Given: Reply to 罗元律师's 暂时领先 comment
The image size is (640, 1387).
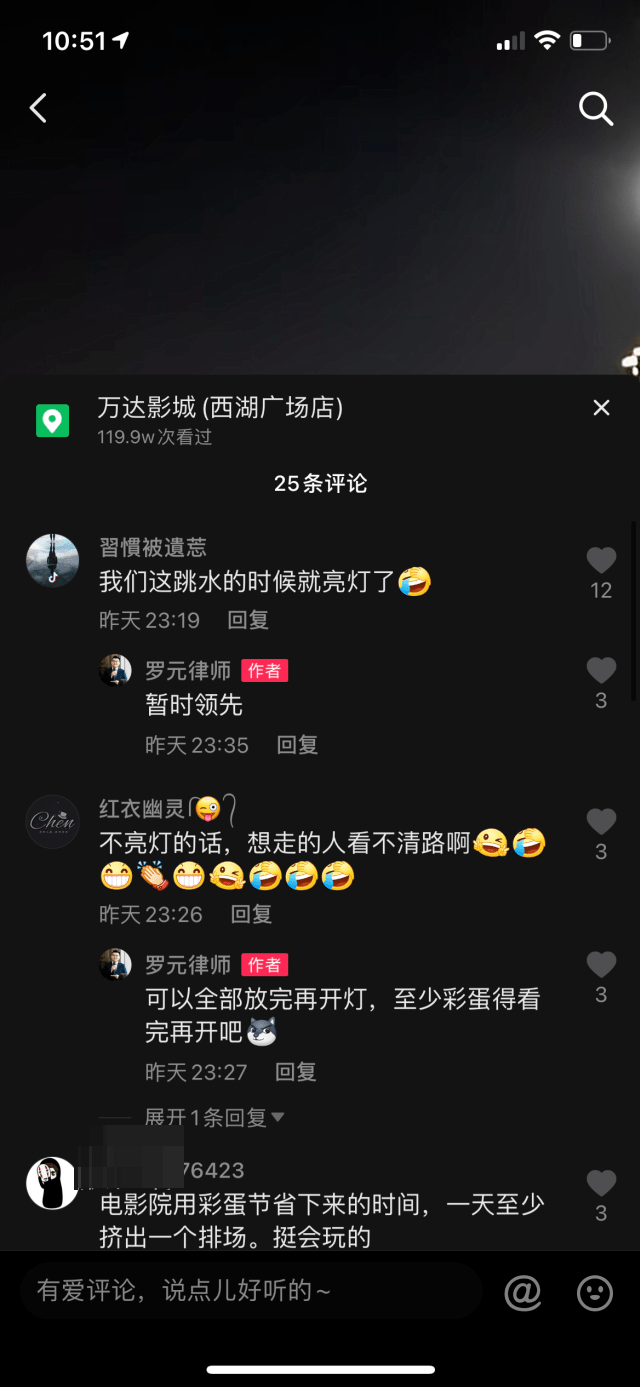Looking at the screenshot, I should [x=297, y=745].
